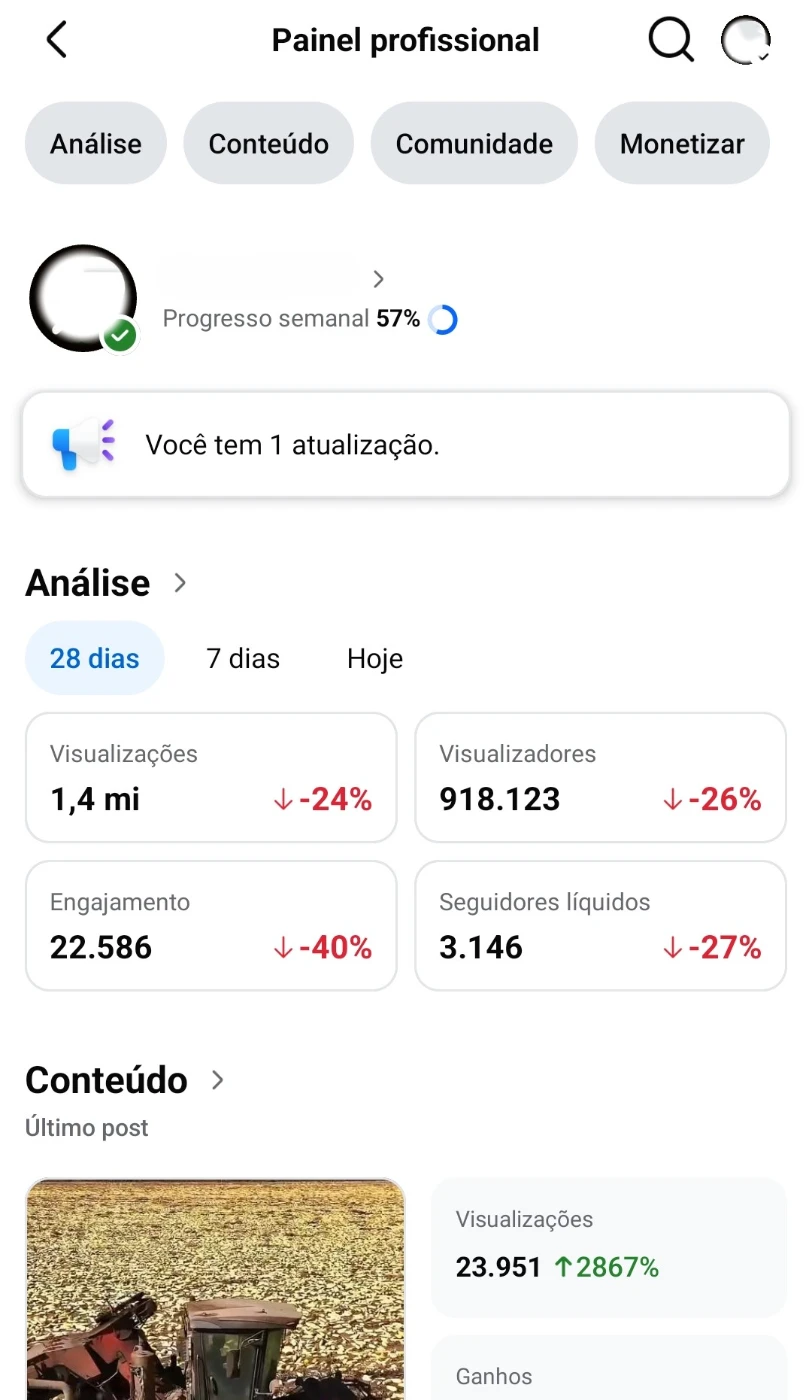Screen dimensions: 812x1400
Task: View the 1 atualização notice
Action: coord(406,445)
